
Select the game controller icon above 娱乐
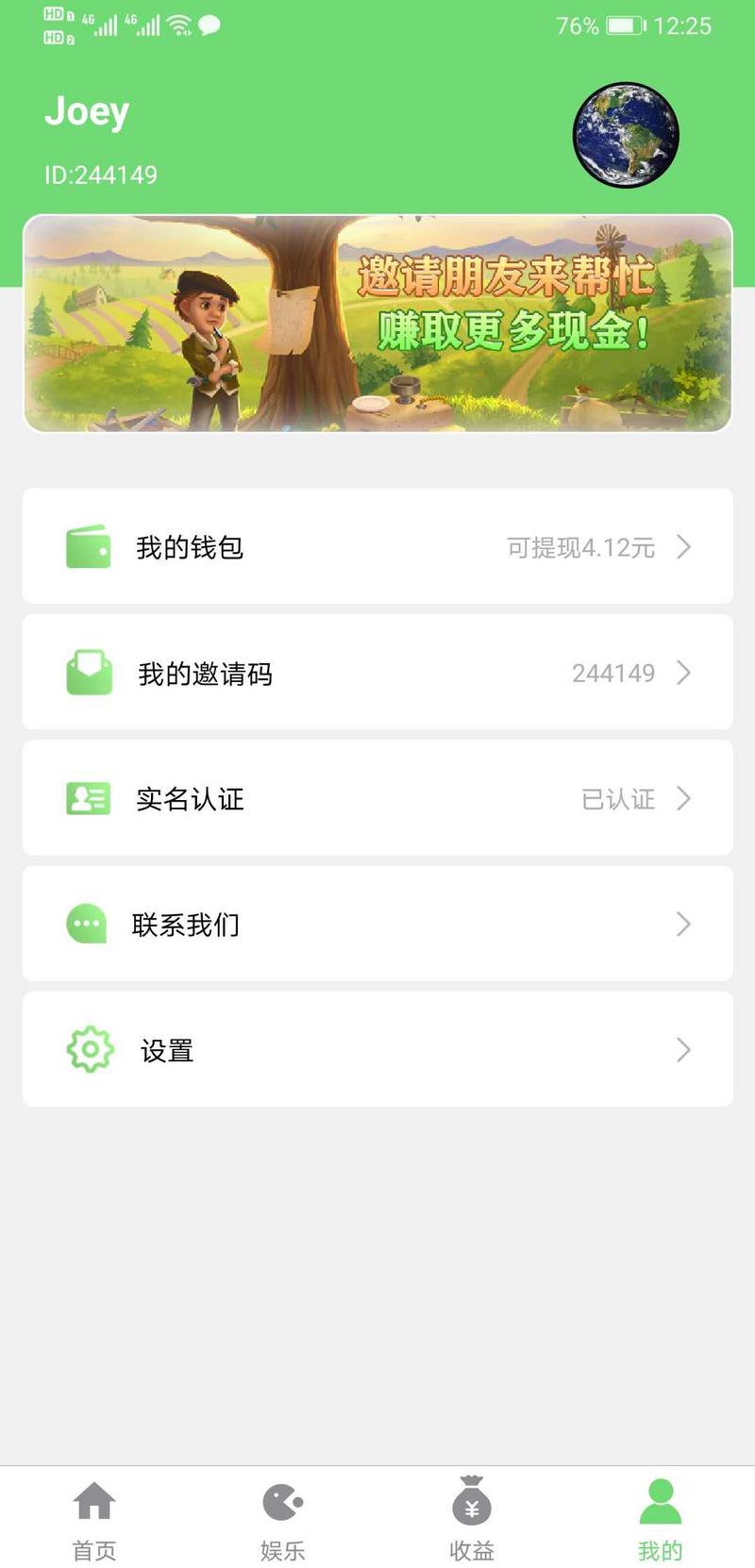[282, 1499]
